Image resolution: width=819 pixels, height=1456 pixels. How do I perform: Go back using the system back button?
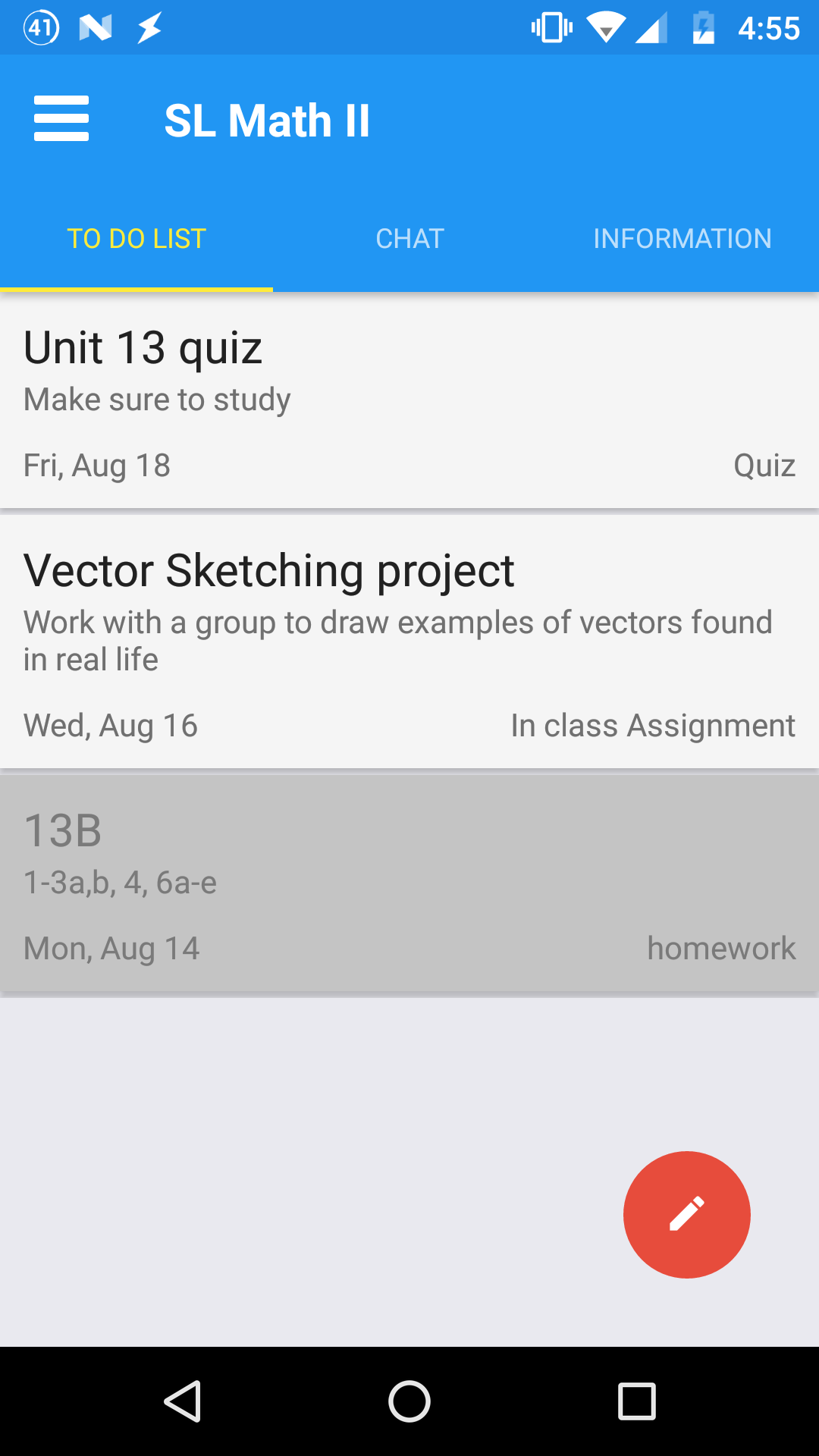click(183, 1401)
